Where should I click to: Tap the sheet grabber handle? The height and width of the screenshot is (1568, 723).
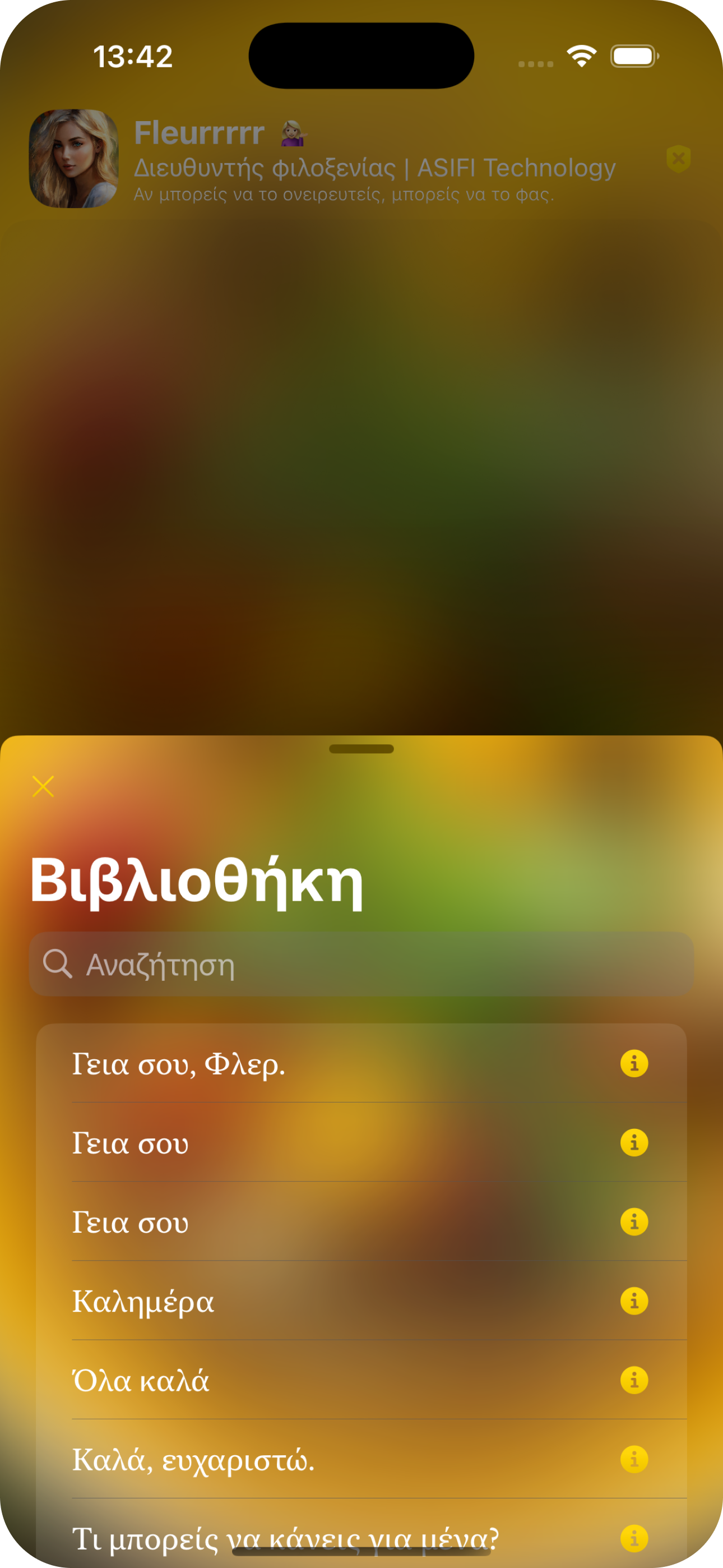(361, 749)
